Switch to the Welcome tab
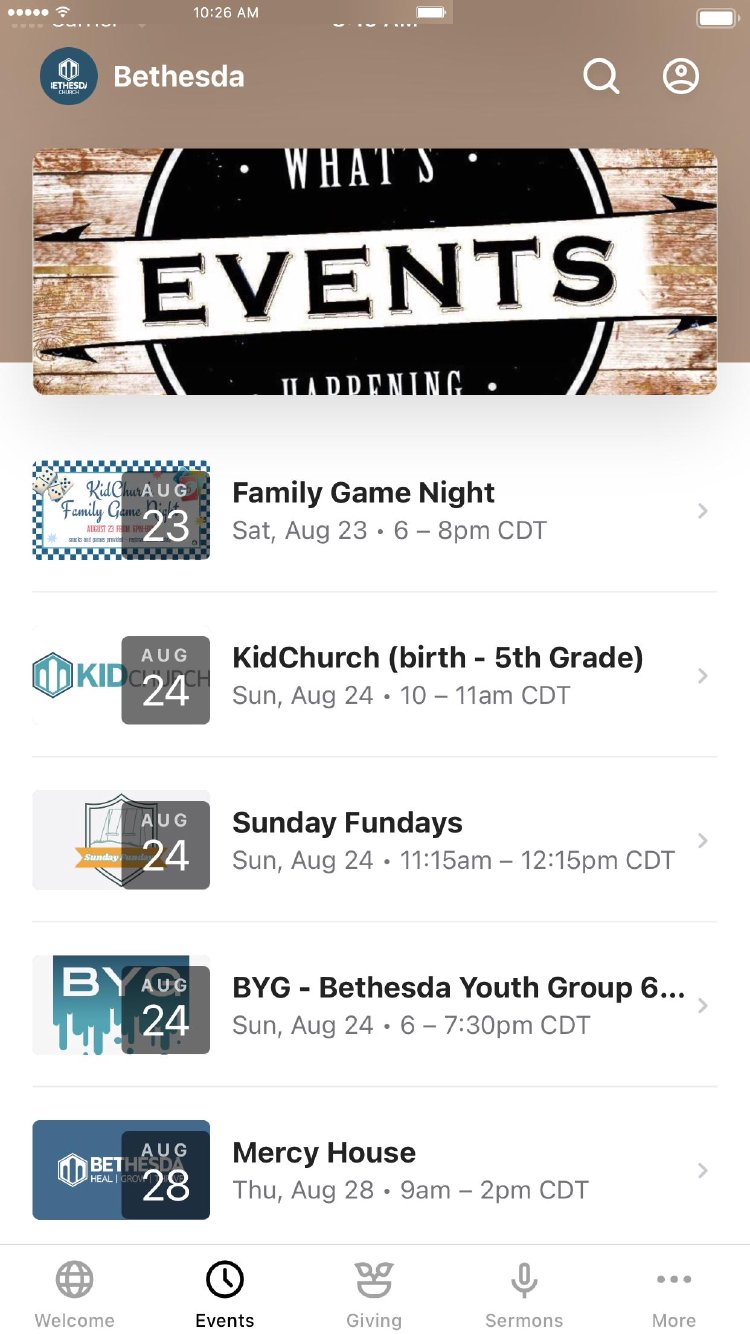 pyautogui.click(x=75, y=1293)
